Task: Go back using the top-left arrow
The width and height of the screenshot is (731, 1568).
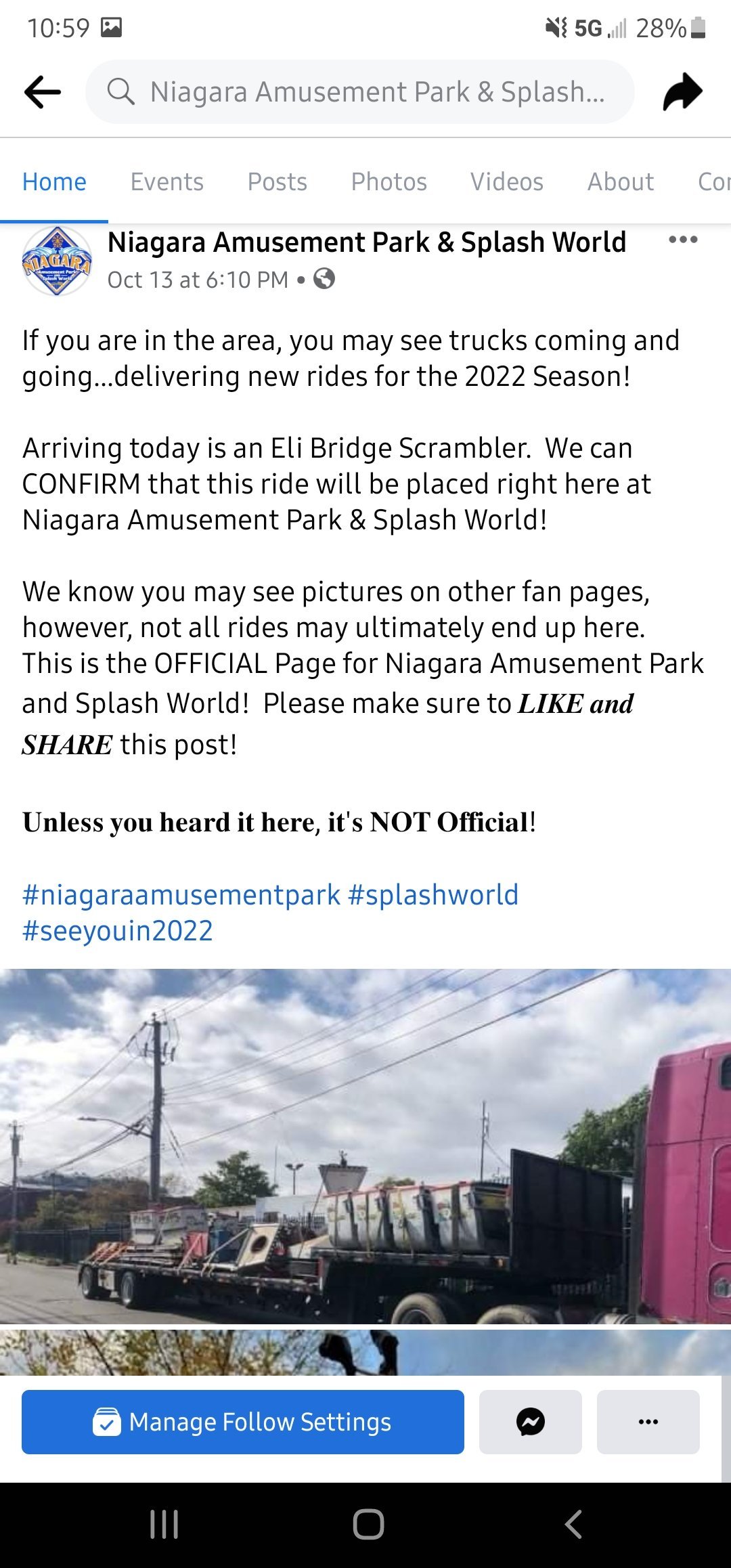Action: click(x=43, y=92)
